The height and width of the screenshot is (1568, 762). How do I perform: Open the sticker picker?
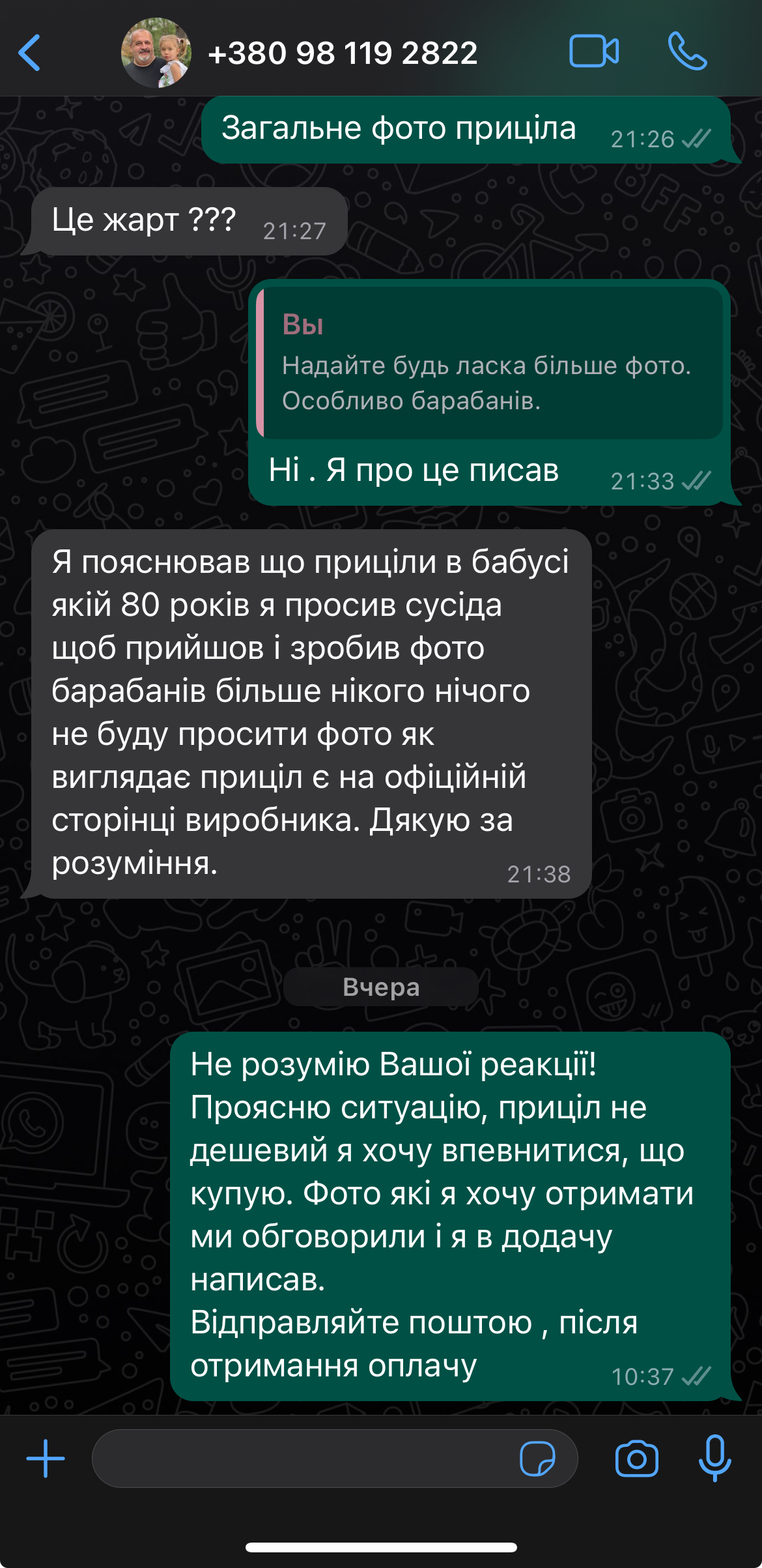coord(537,1459)
